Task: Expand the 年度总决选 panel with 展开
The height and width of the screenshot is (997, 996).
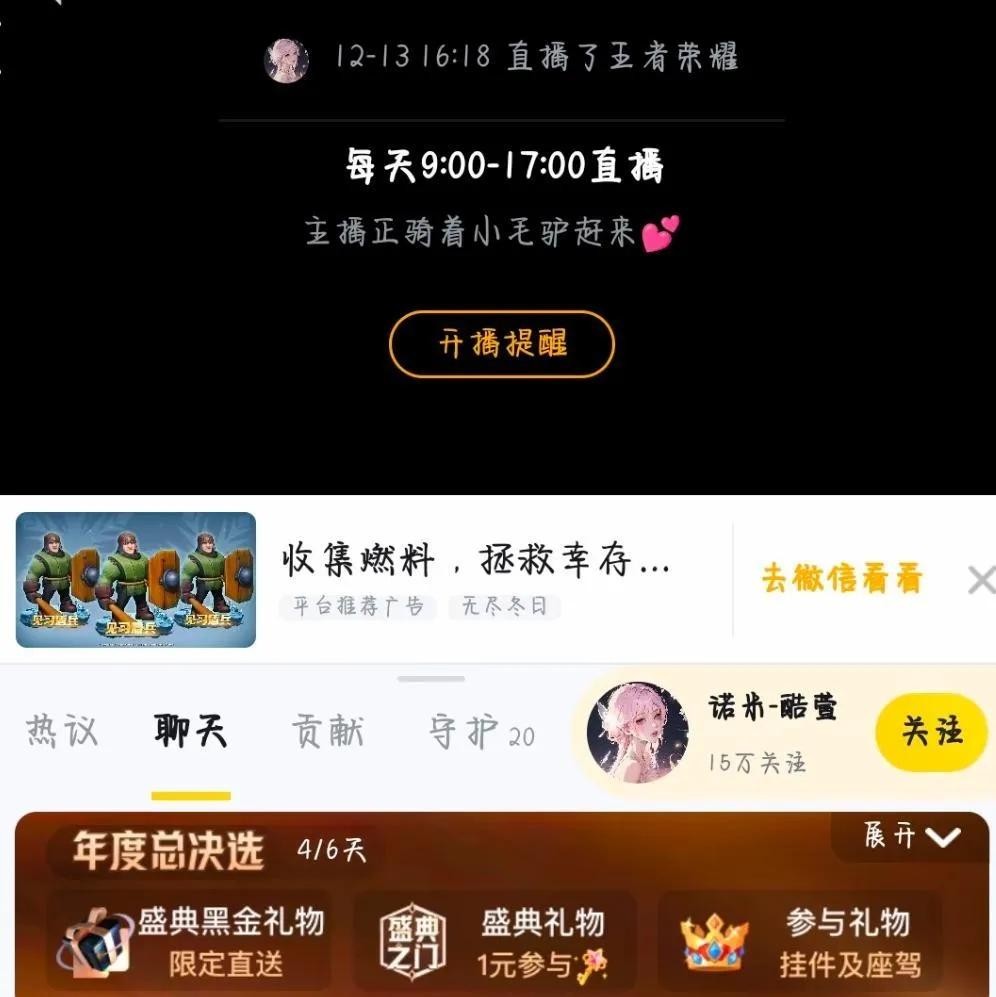Action: (911, 836)
